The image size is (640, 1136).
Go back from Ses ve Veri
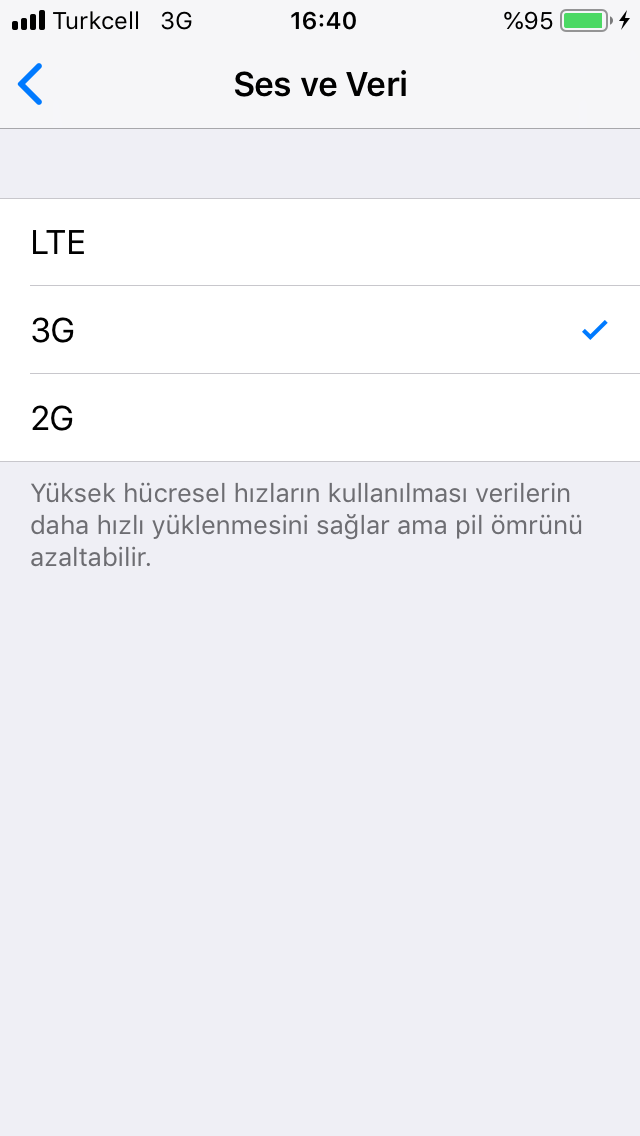coord(30,85)
